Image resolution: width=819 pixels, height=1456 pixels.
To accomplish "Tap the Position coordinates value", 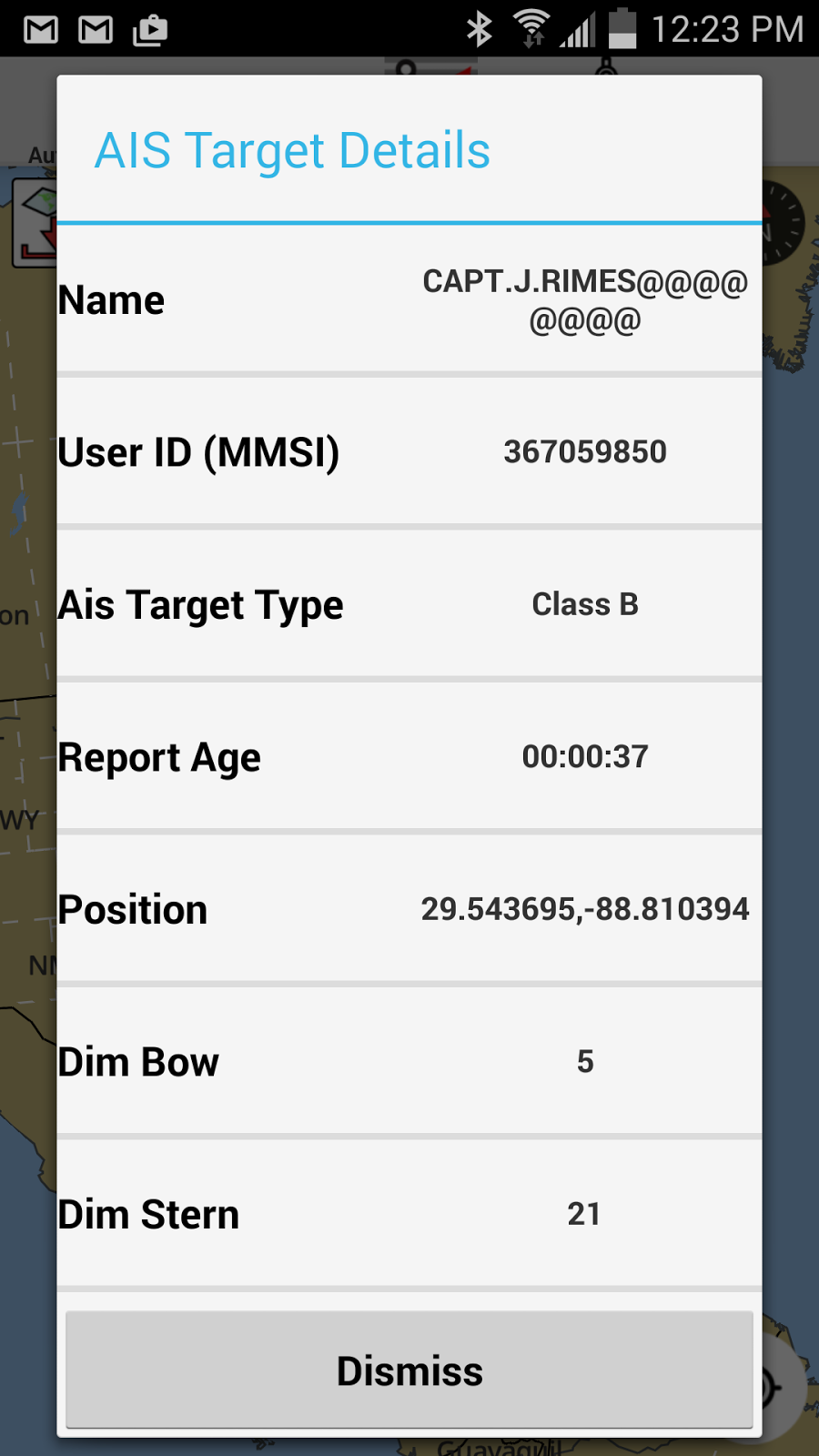I will pyautogui.click(x=586, y=908).
